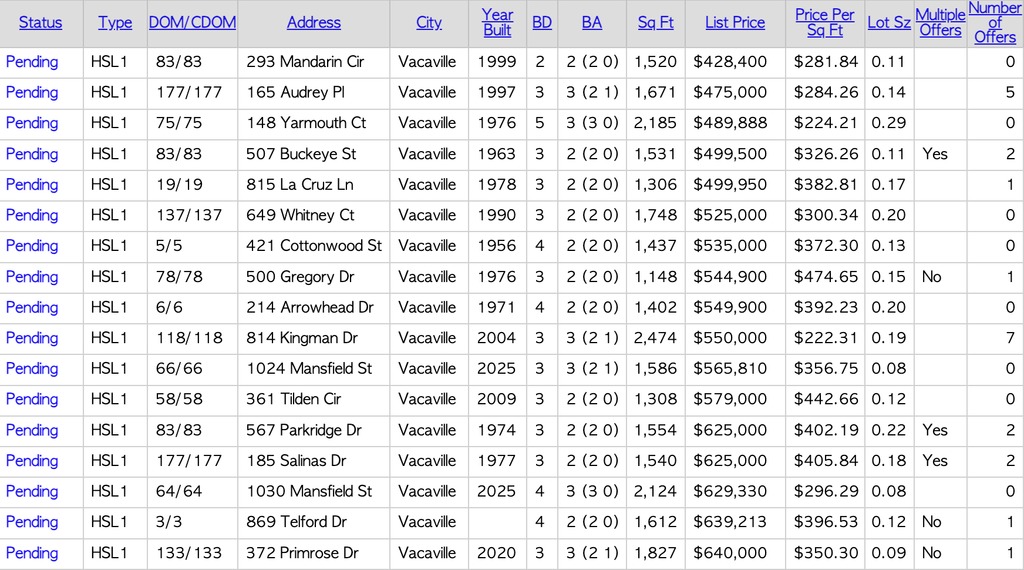Sort by List Price header
This screenshot has width=1024, height=570.
(x=734, y=23)
